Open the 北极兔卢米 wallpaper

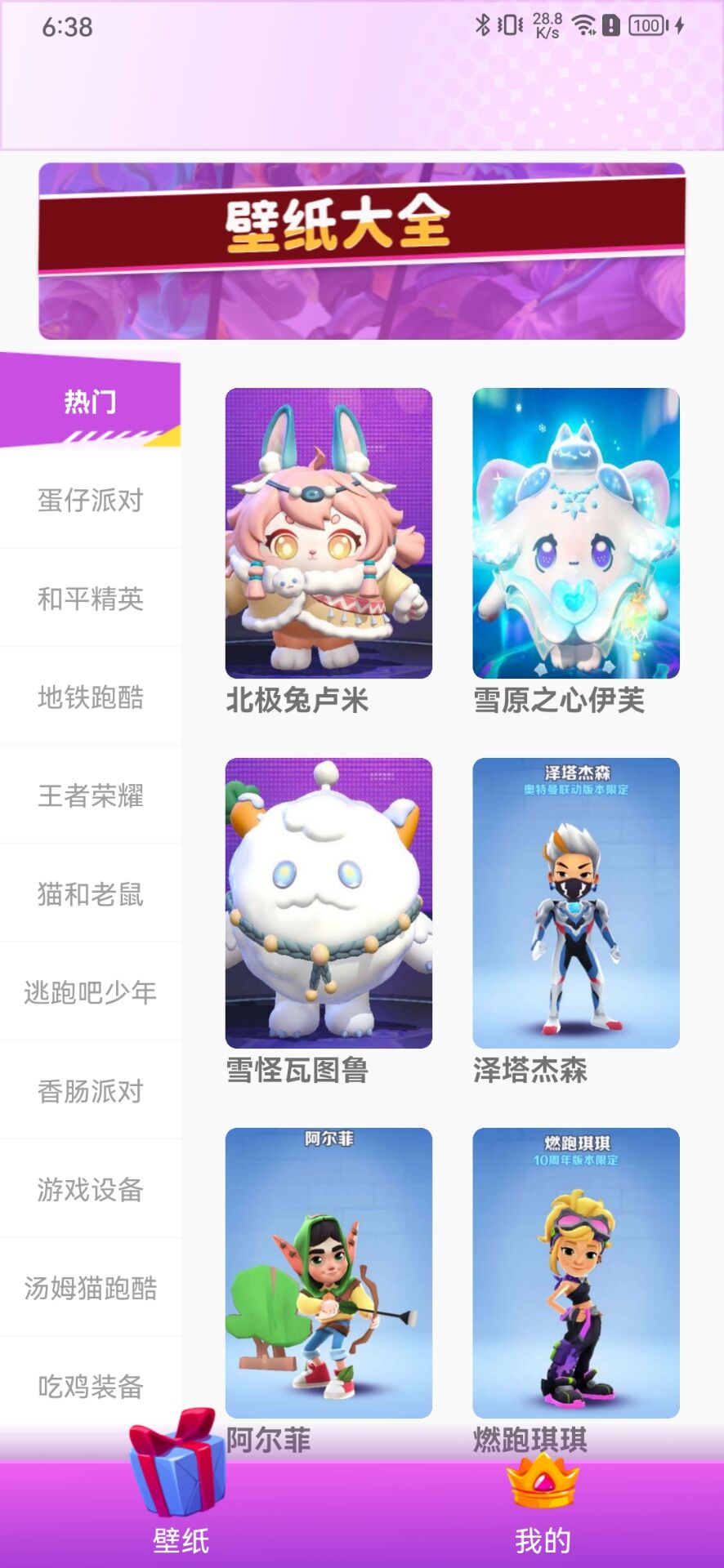[328, 532]
